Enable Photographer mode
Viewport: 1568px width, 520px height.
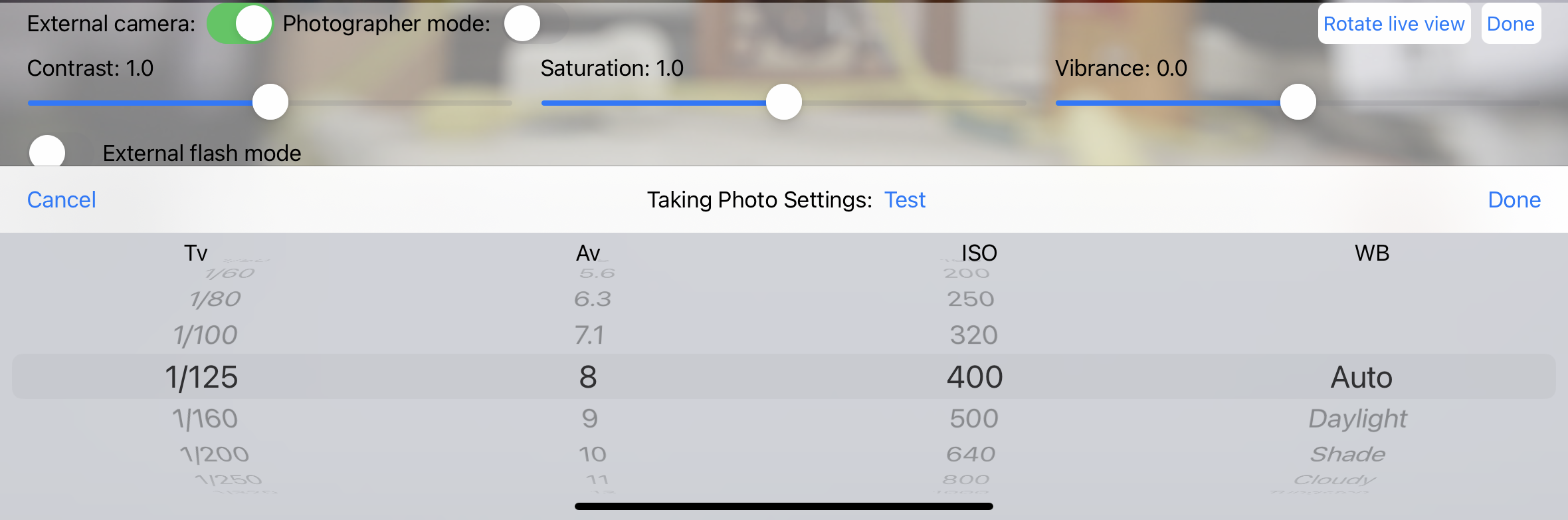point(536,24)
